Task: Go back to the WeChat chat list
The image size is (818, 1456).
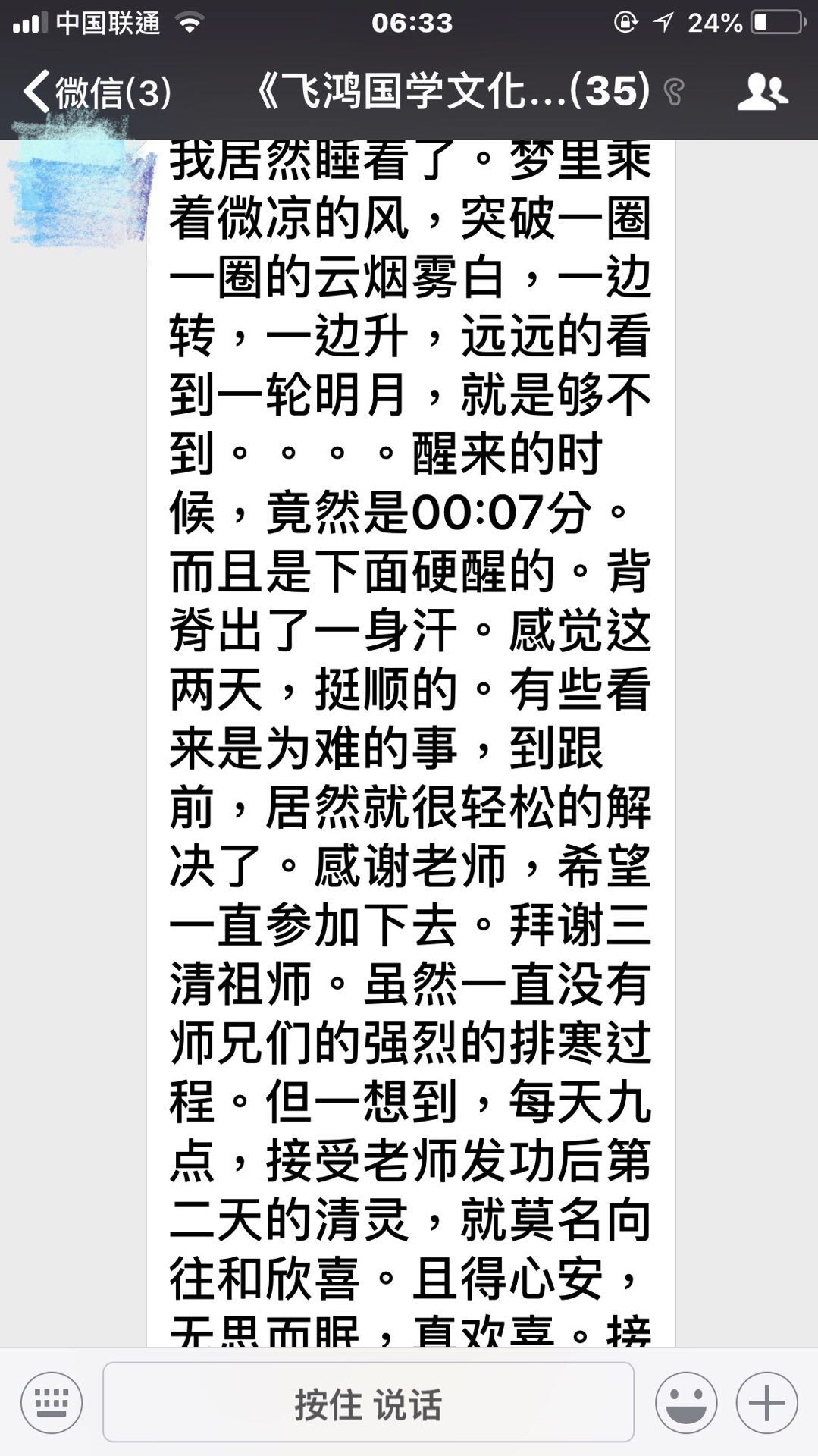Action: (95, 93)
